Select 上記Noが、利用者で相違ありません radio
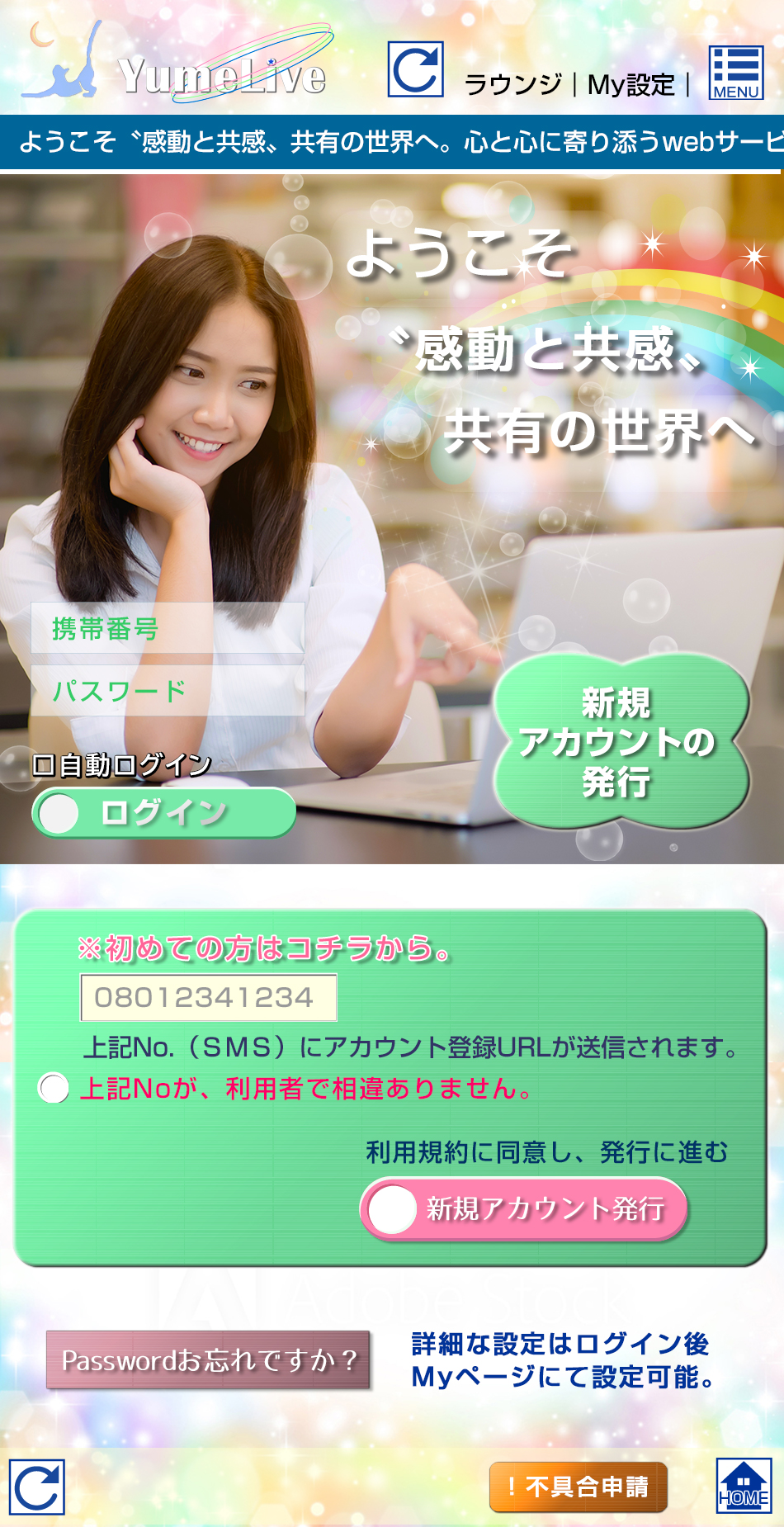 pyautogui.click(x=54, y=1088)
